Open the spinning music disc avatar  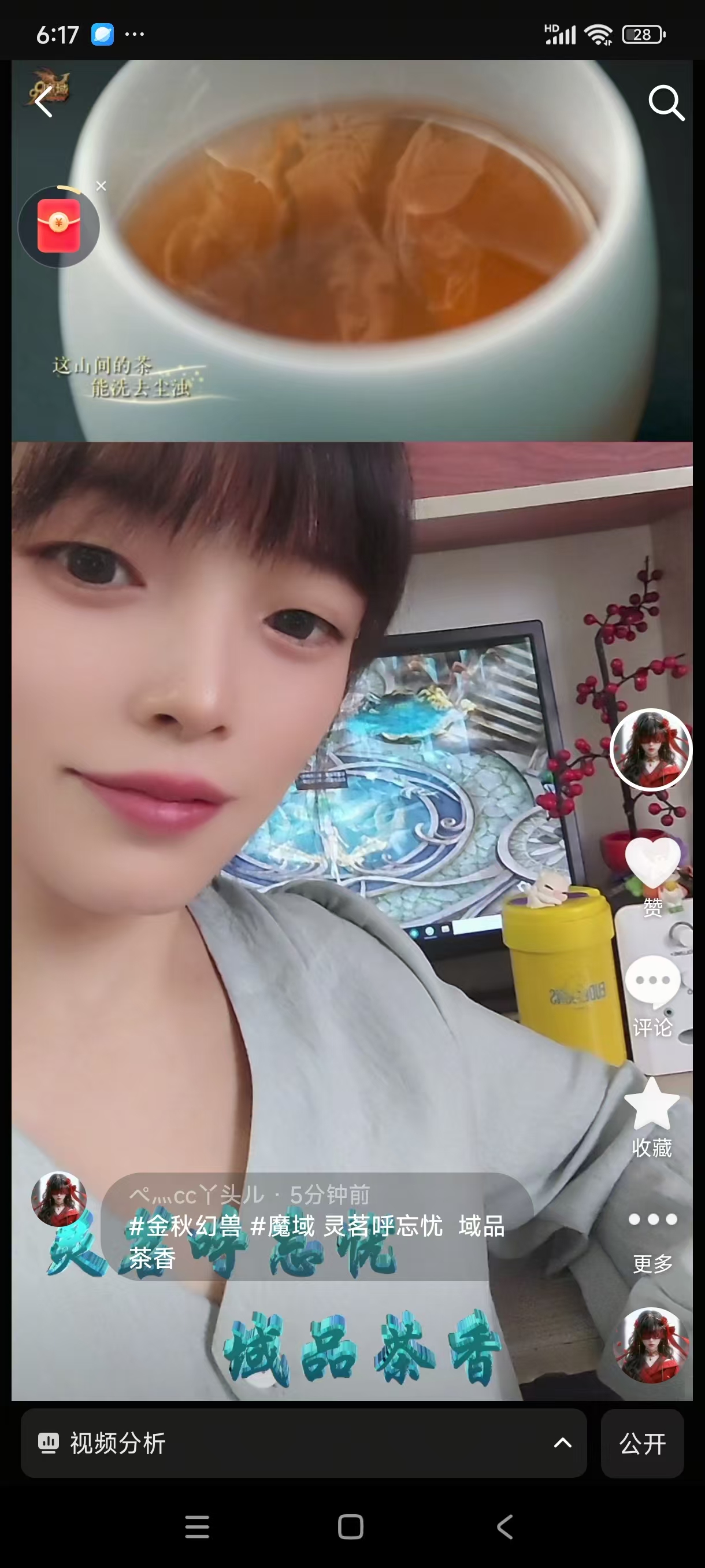(x=651, y=1344)
